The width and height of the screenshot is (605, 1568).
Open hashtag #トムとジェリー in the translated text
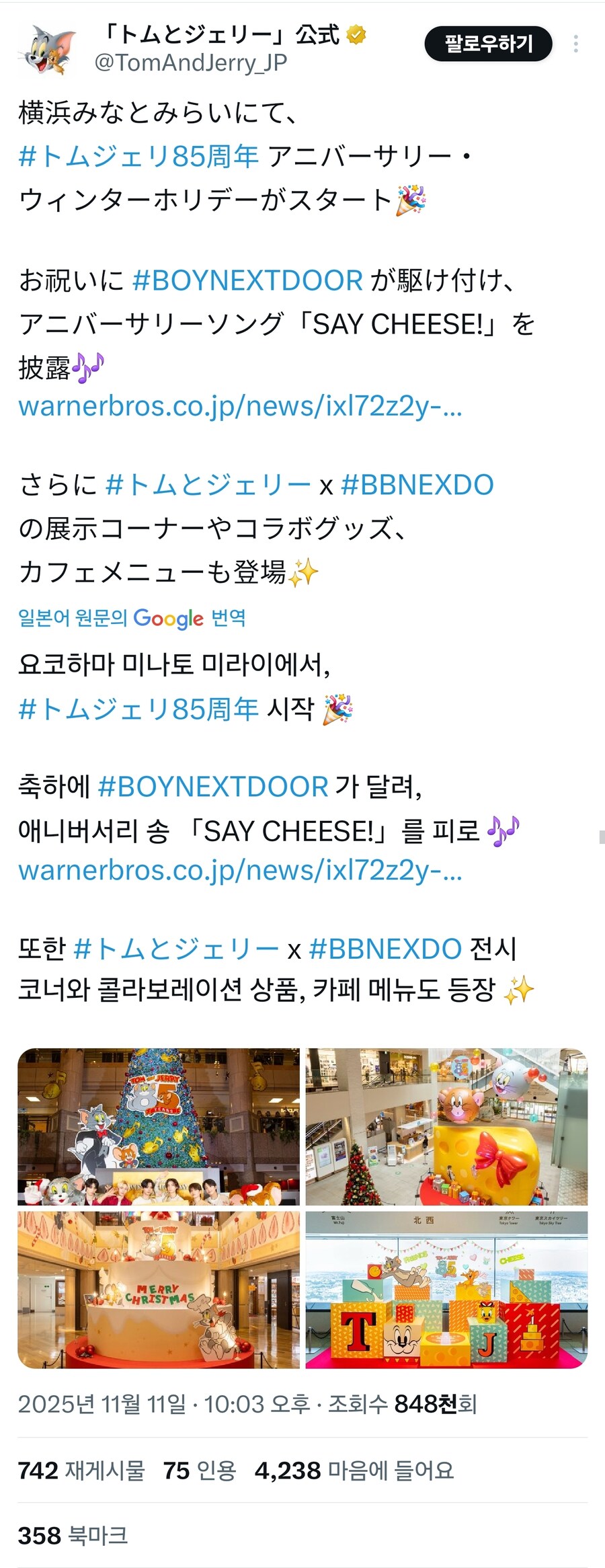176,949
